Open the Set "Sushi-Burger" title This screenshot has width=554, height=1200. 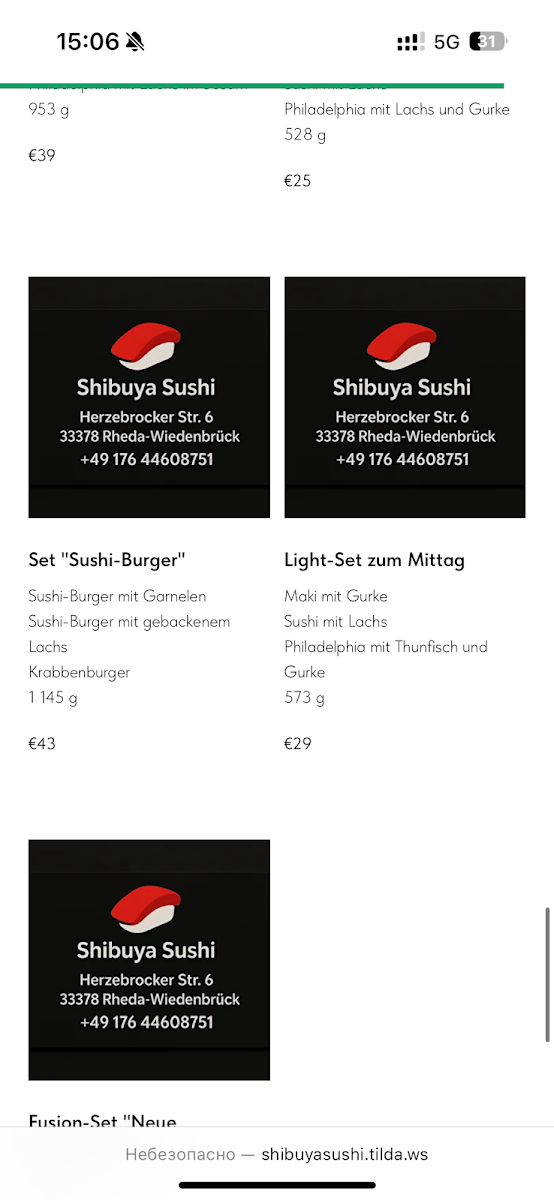coord(107,560)
